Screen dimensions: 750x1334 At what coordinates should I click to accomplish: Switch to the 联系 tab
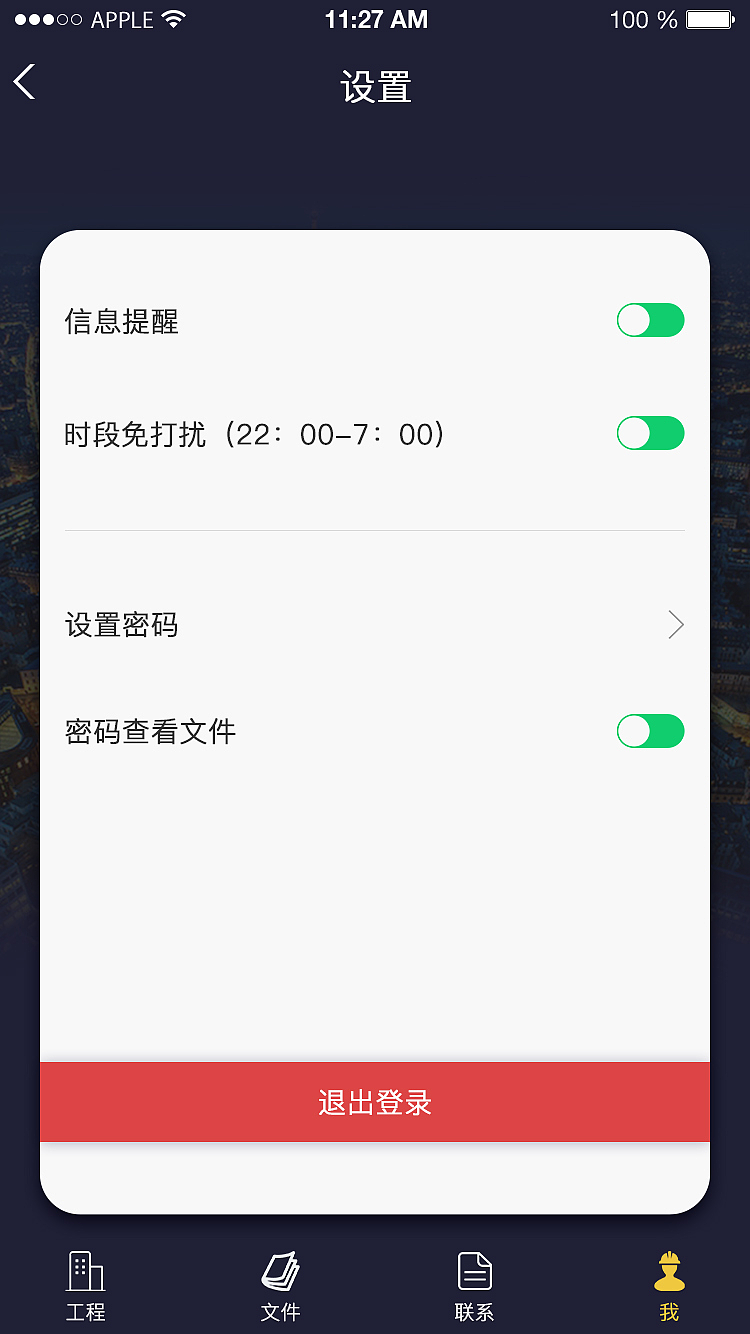[x=474, y=1290]
